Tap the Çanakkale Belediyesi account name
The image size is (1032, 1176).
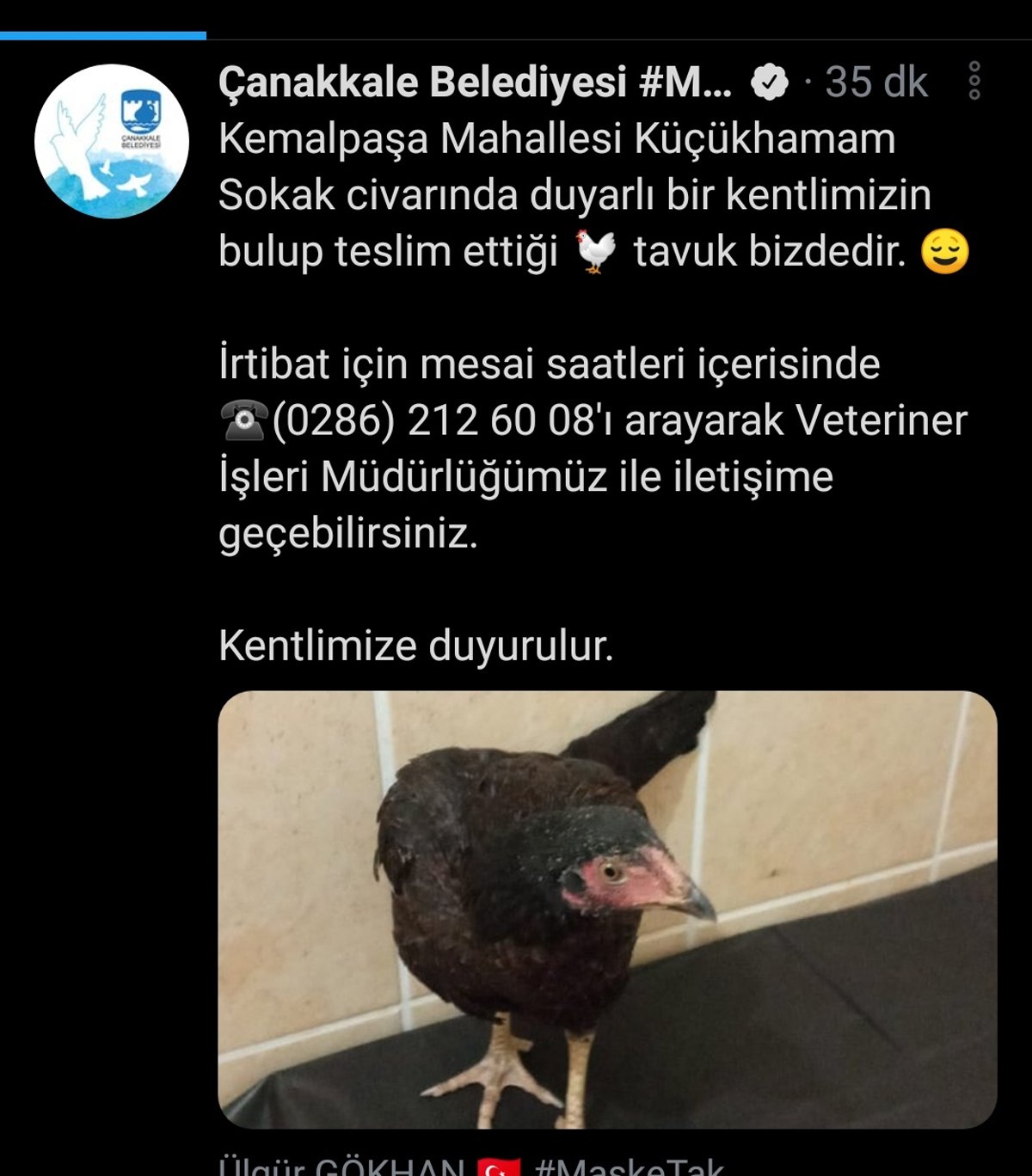(x=475, y=83)
